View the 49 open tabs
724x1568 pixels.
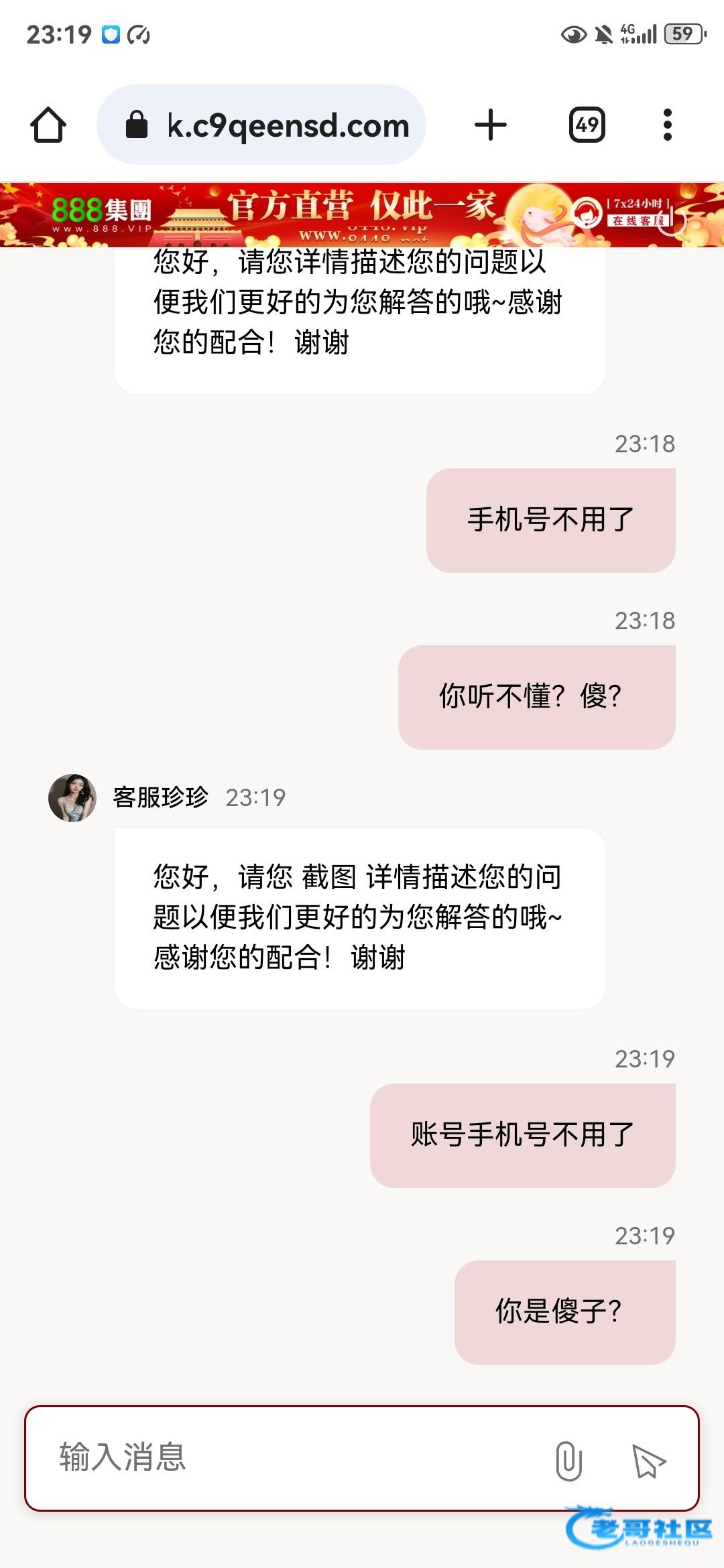coord(587,125)
